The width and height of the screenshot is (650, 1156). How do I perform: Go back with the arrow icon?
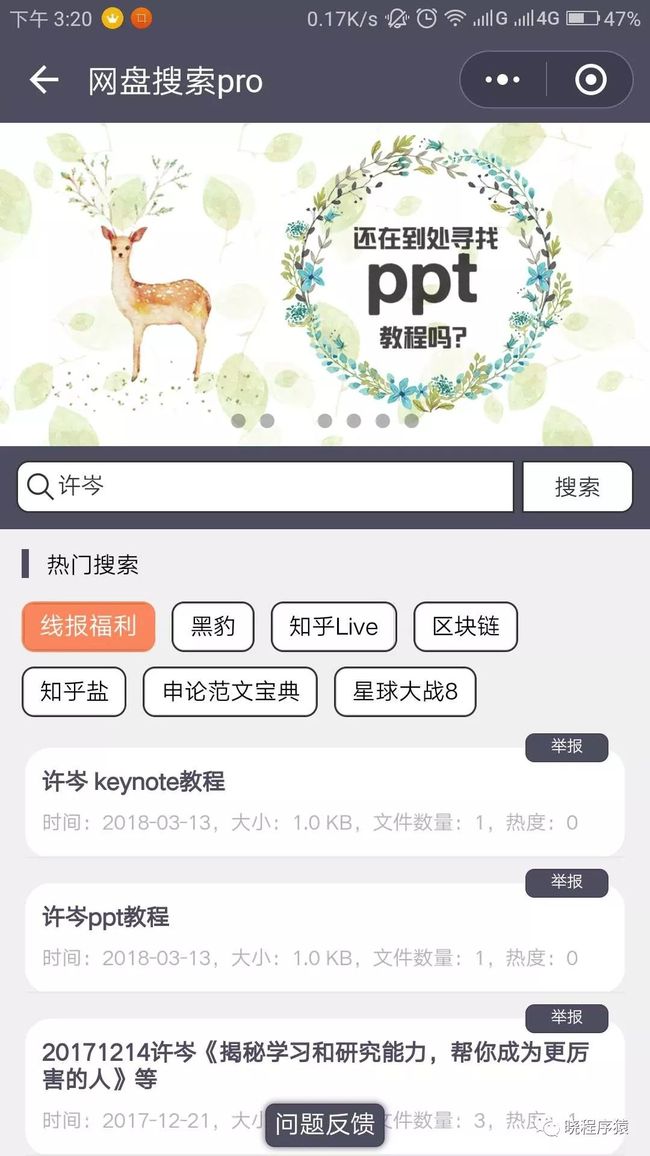point(43,80)
